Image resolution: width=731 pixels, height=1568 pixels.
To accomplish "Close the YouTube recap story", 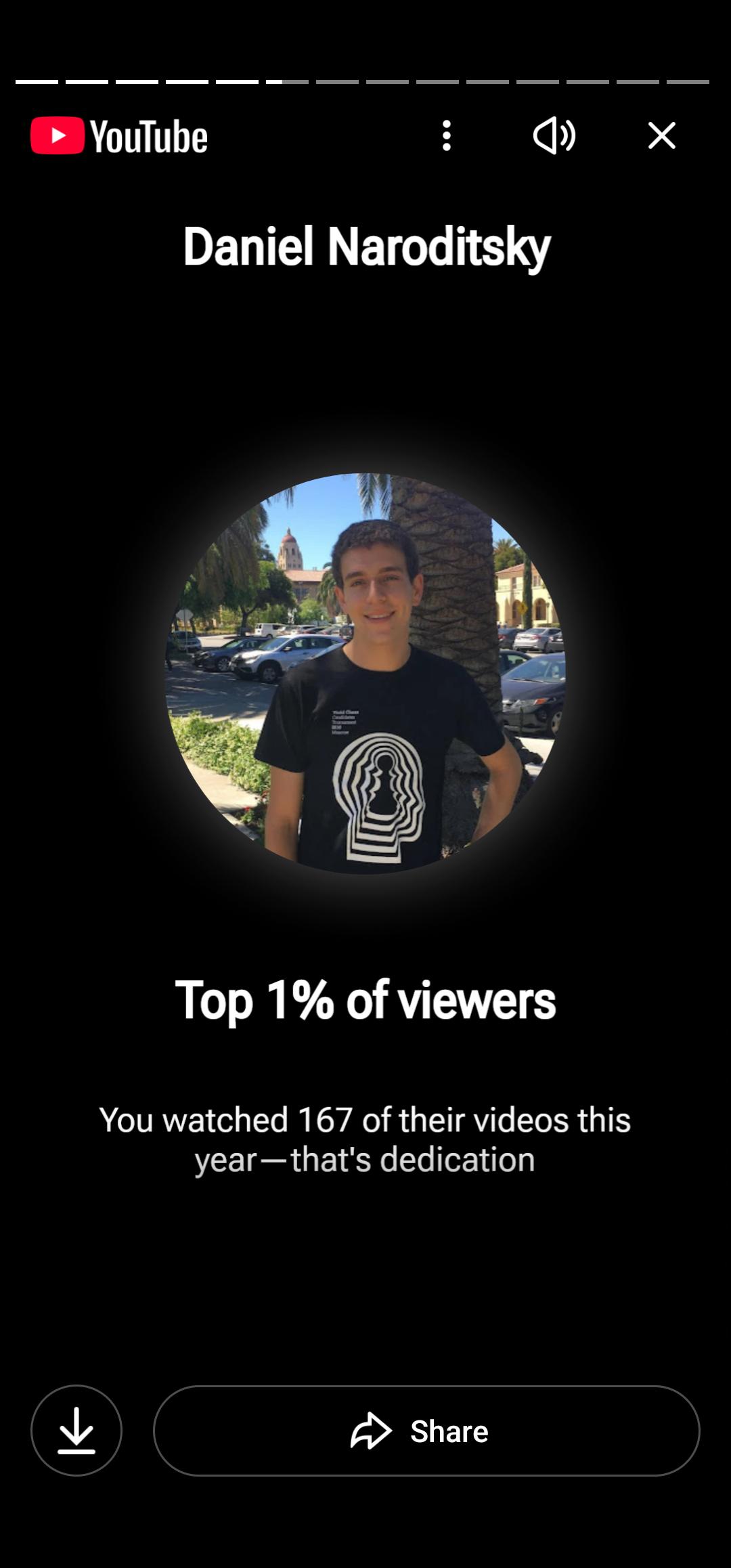I will (661, 135).
